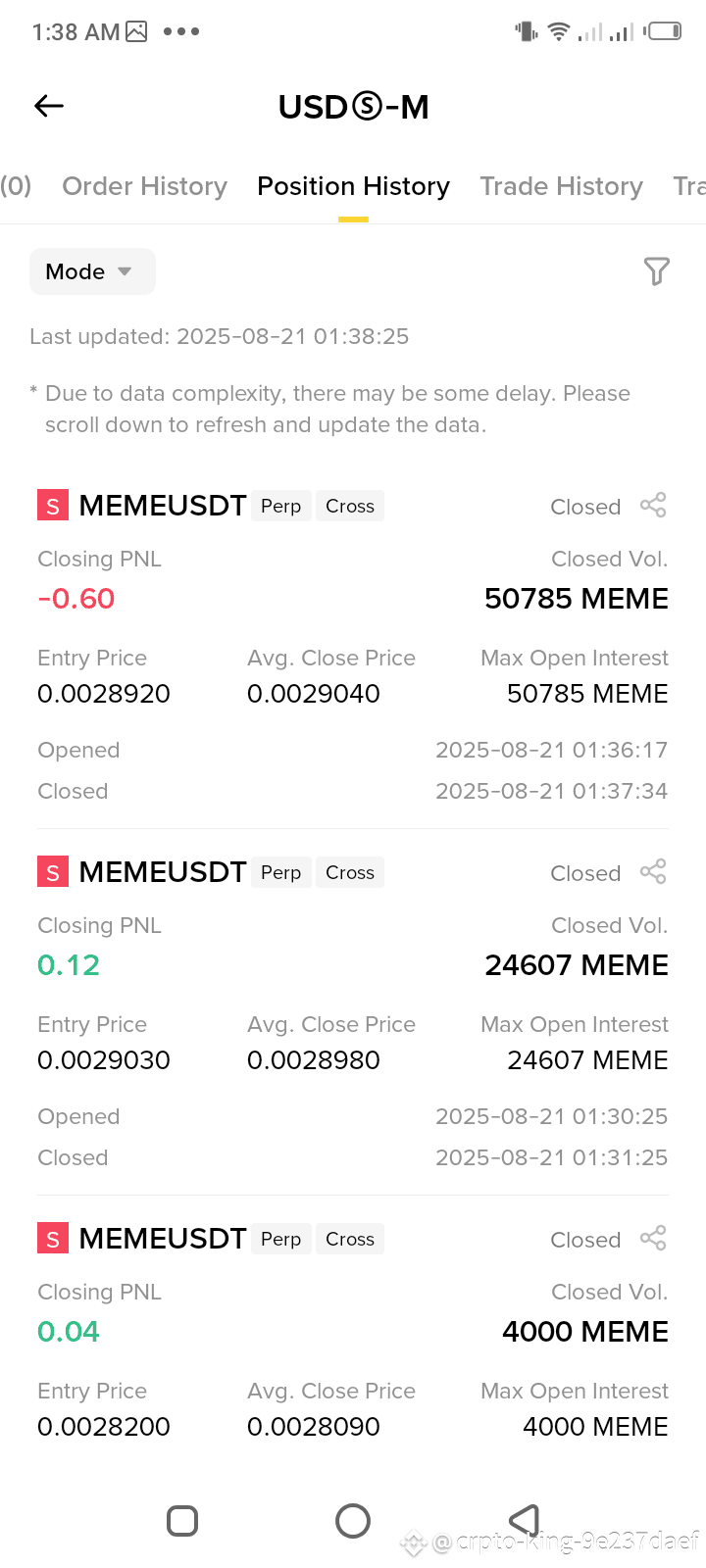
Task: Share the position with 0.04 PNL
Action: [653, 1238]
